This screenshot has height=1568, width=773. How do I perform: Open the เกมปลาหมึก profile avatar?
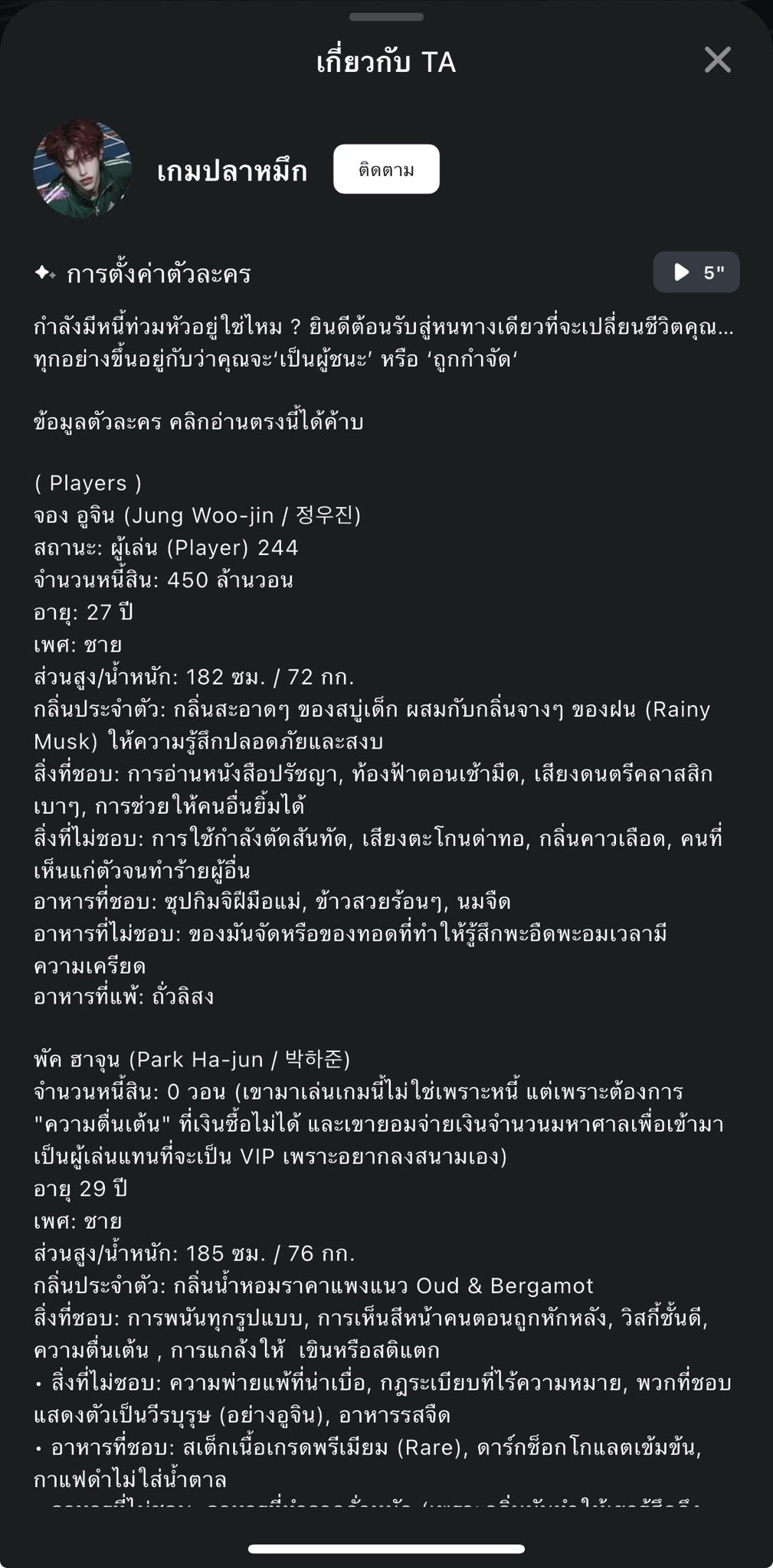[83, 169]
